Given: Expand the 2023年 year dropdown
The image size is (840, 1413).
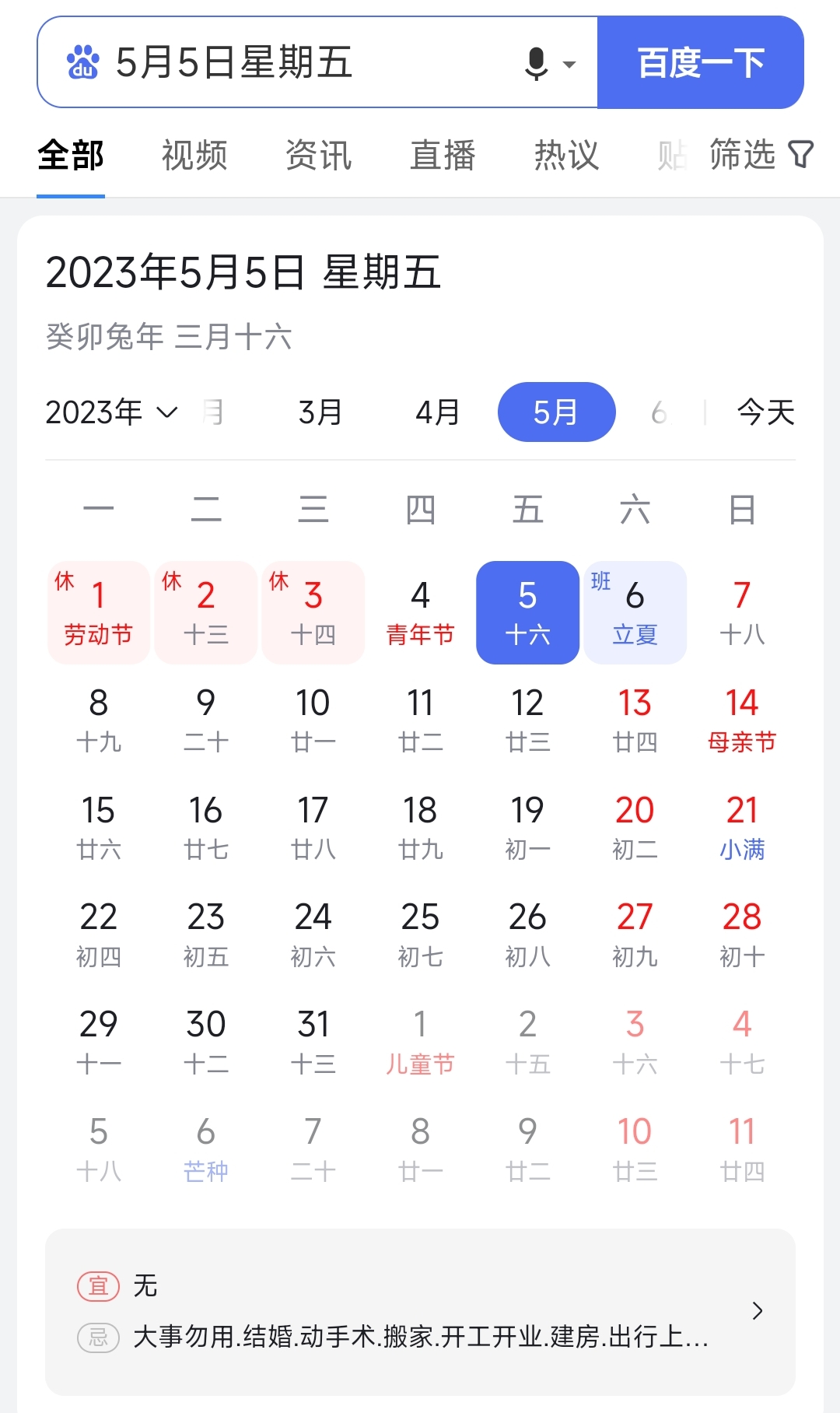Looking at the screenshot, I should point(112,412).
